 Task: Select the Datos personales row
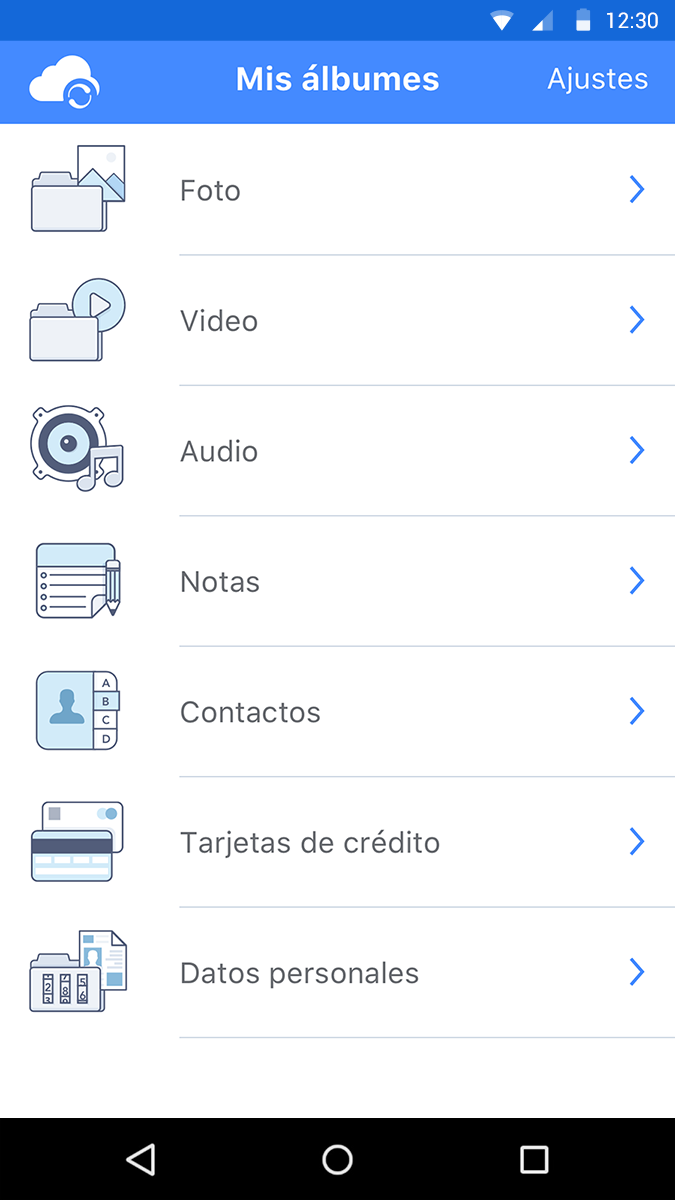[x=337, y=973]
